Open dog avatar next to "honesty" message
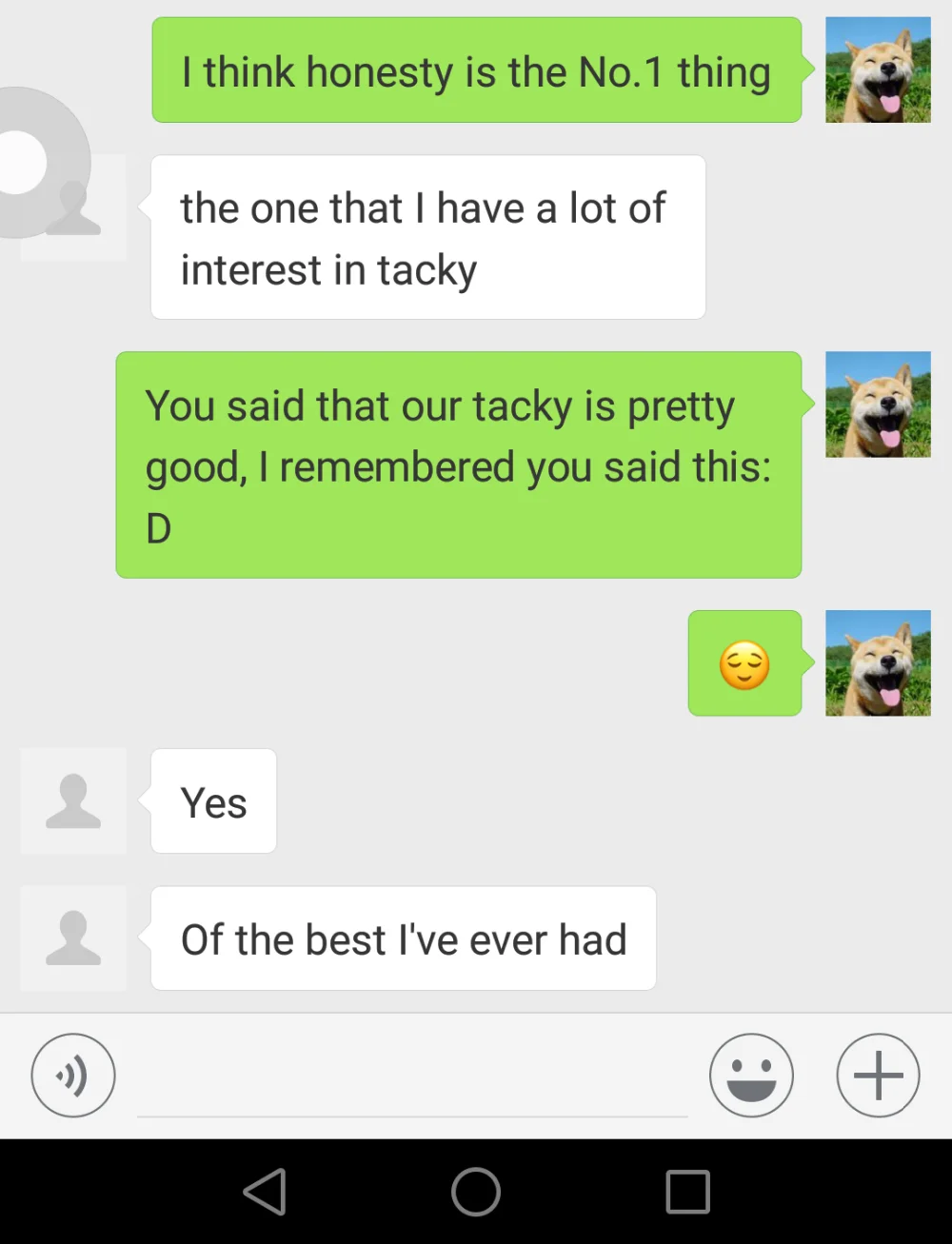 pos(878,69)
